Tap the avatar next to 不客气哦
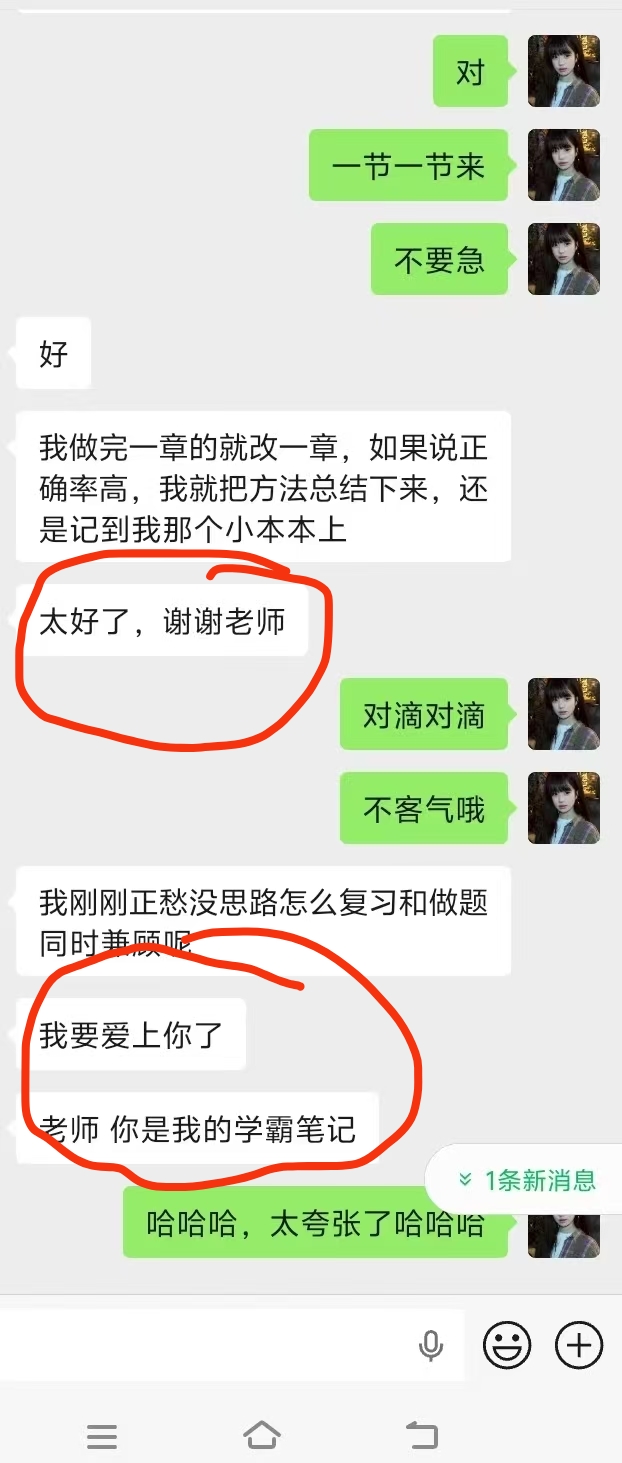Screen dimensions: 622x1463 563,808
